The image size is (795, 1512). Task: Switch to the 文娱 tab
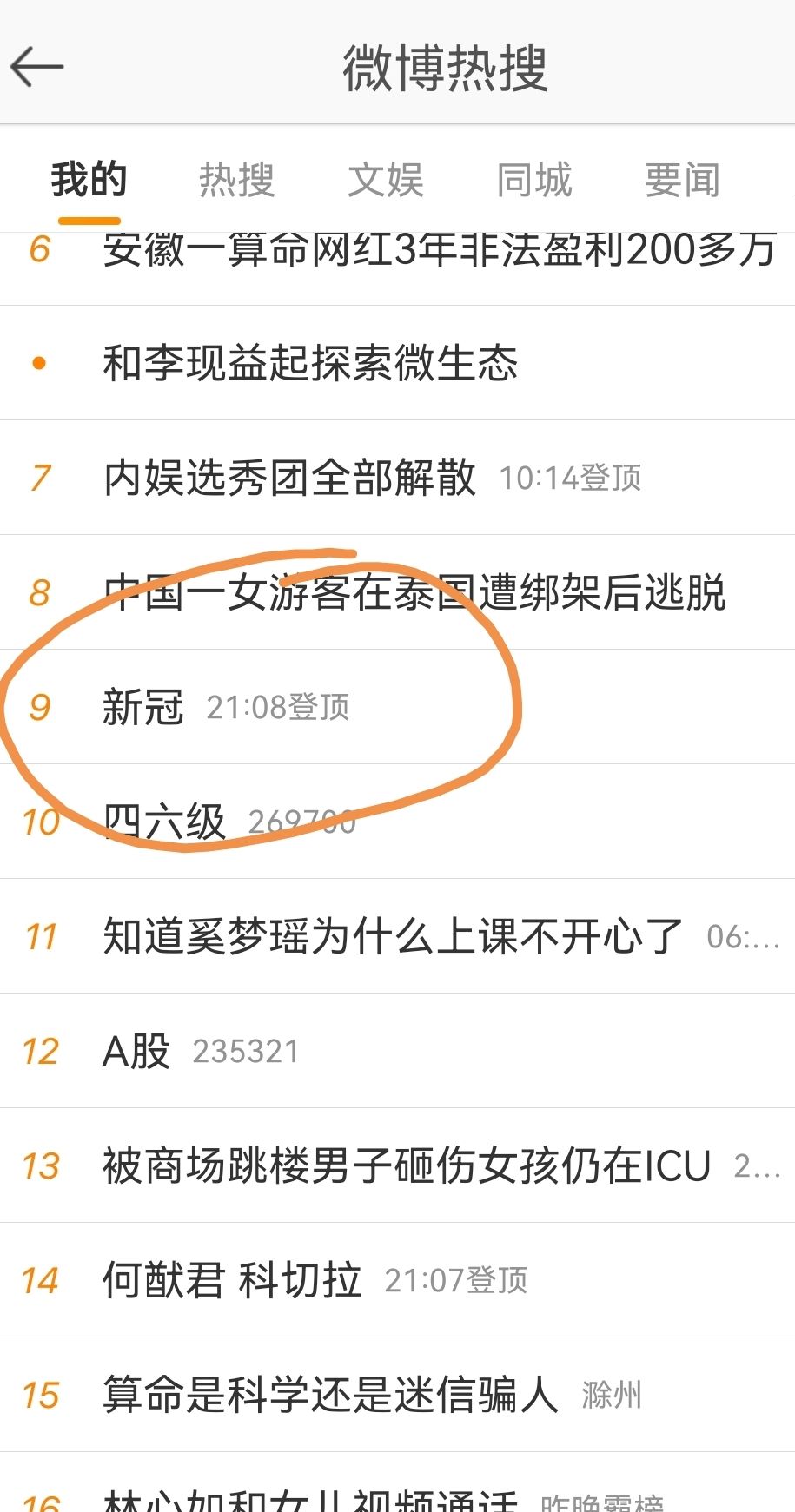coord(385,181)
